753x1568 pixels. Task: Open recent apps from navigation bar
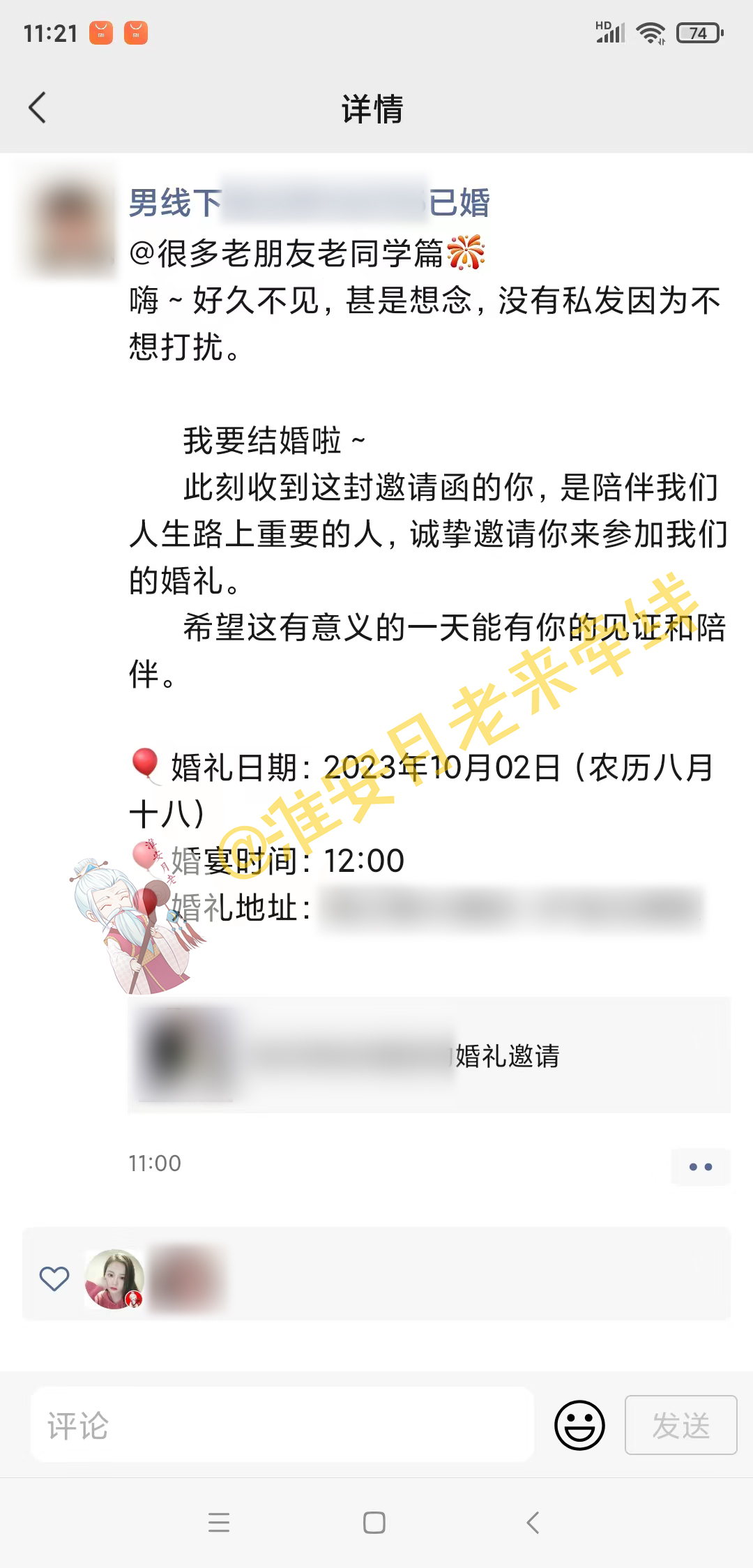219,1522
